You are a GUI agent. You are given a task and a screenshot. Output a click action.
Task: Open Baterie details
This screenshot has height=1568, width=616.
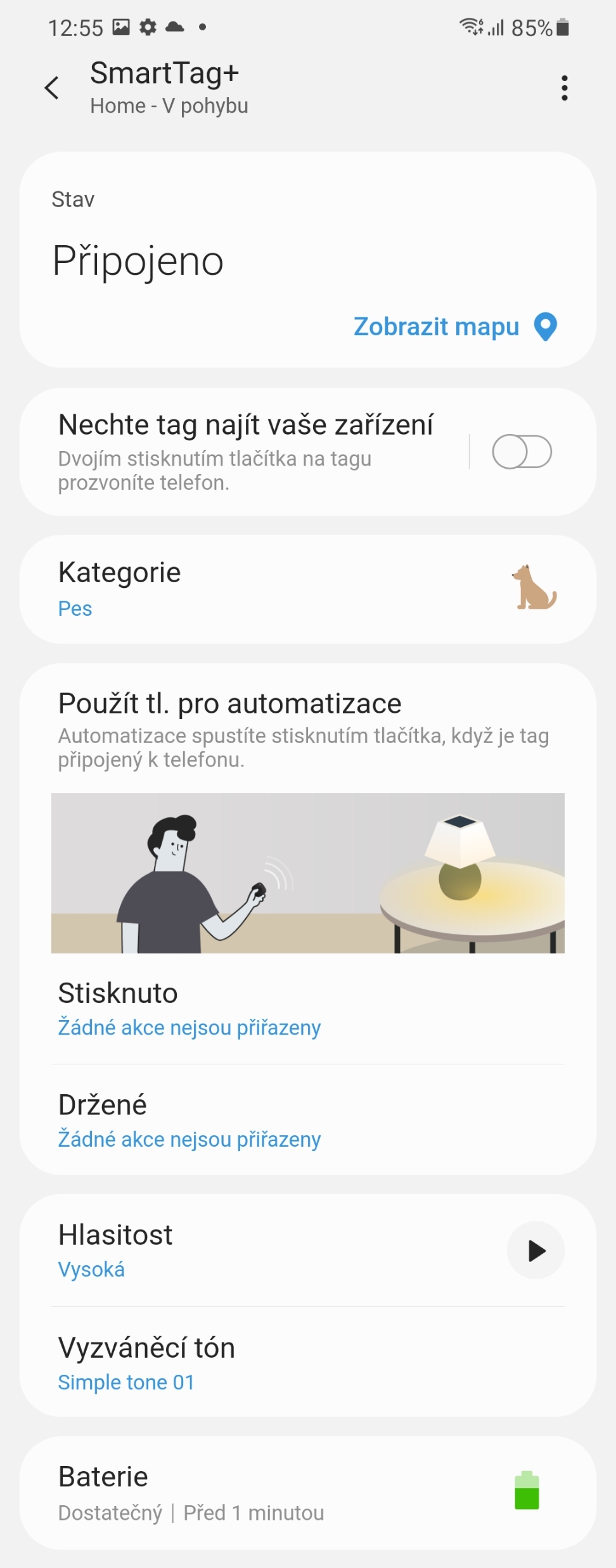pyautogui.click(x=307, y=1493)
